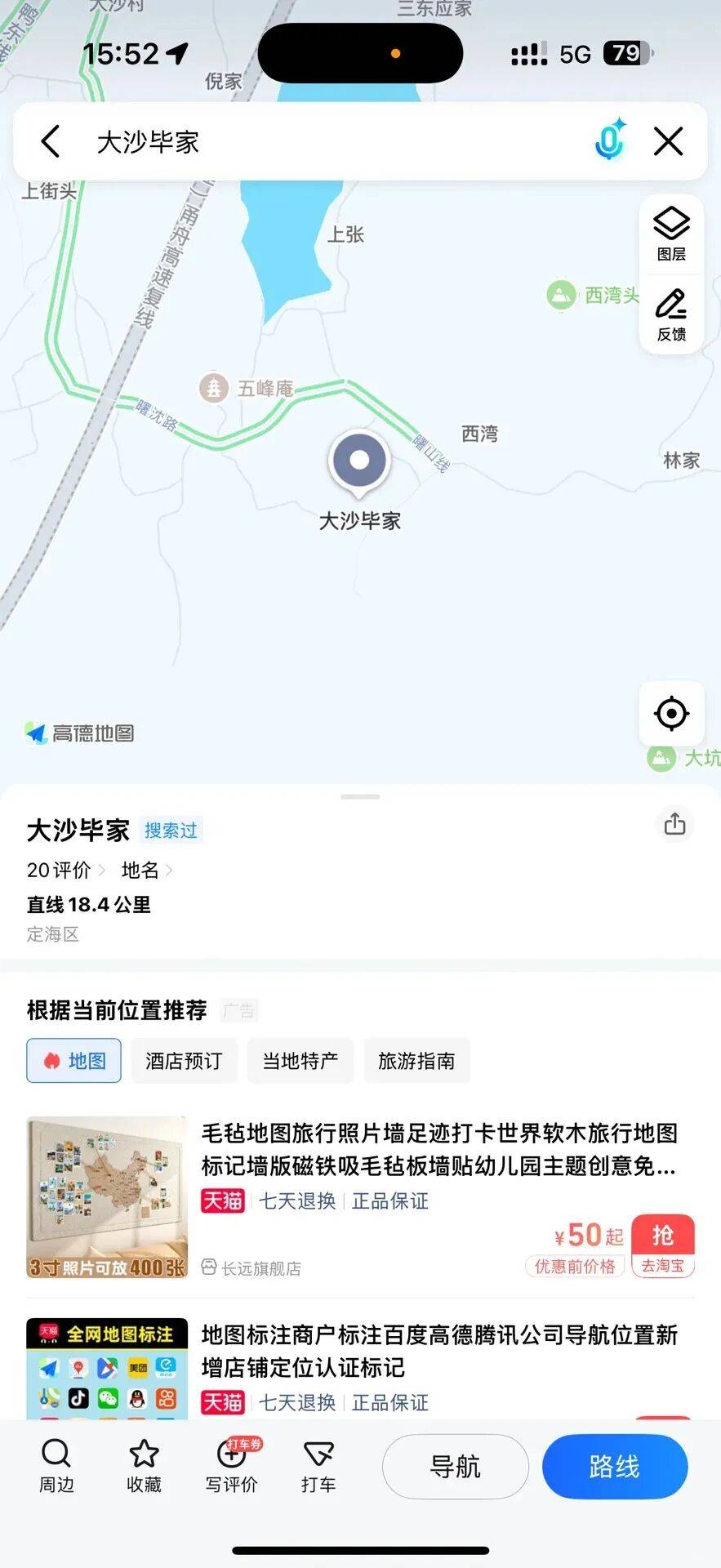The image size is (721, 1568).
Task: Recenter the map on my location
Action: coord(671,713)
